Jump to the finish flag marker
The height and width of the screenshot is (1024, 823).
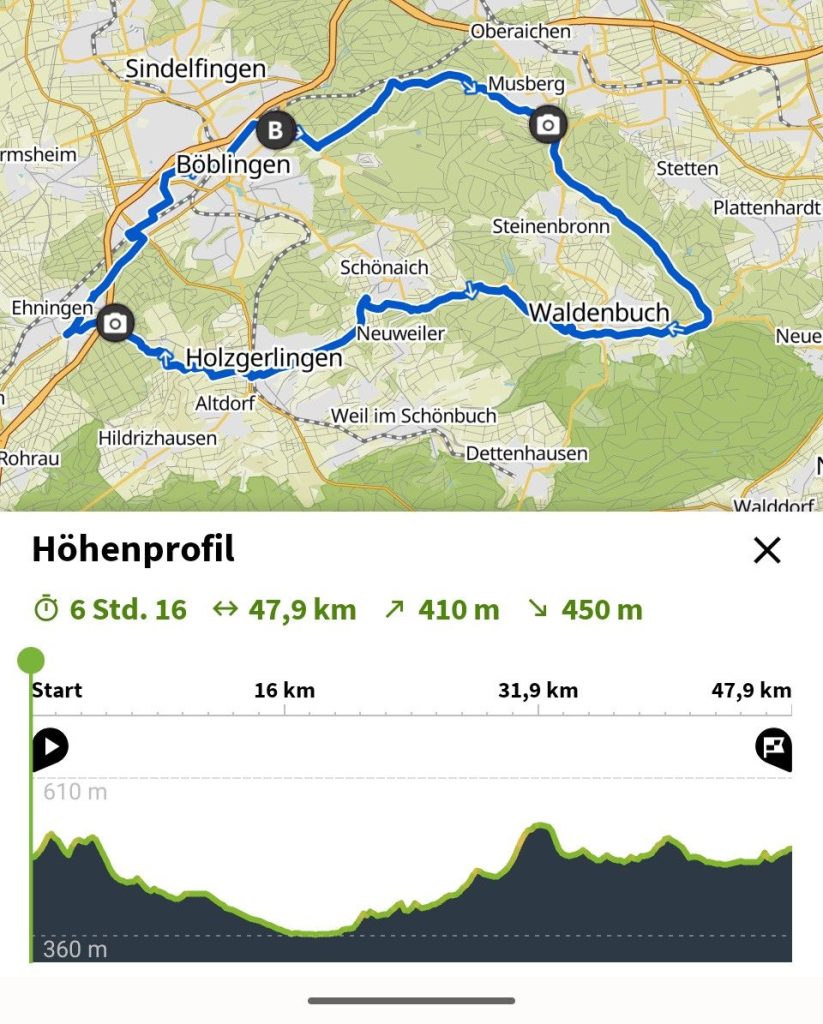pyautogui.click(x=775, y=747)
